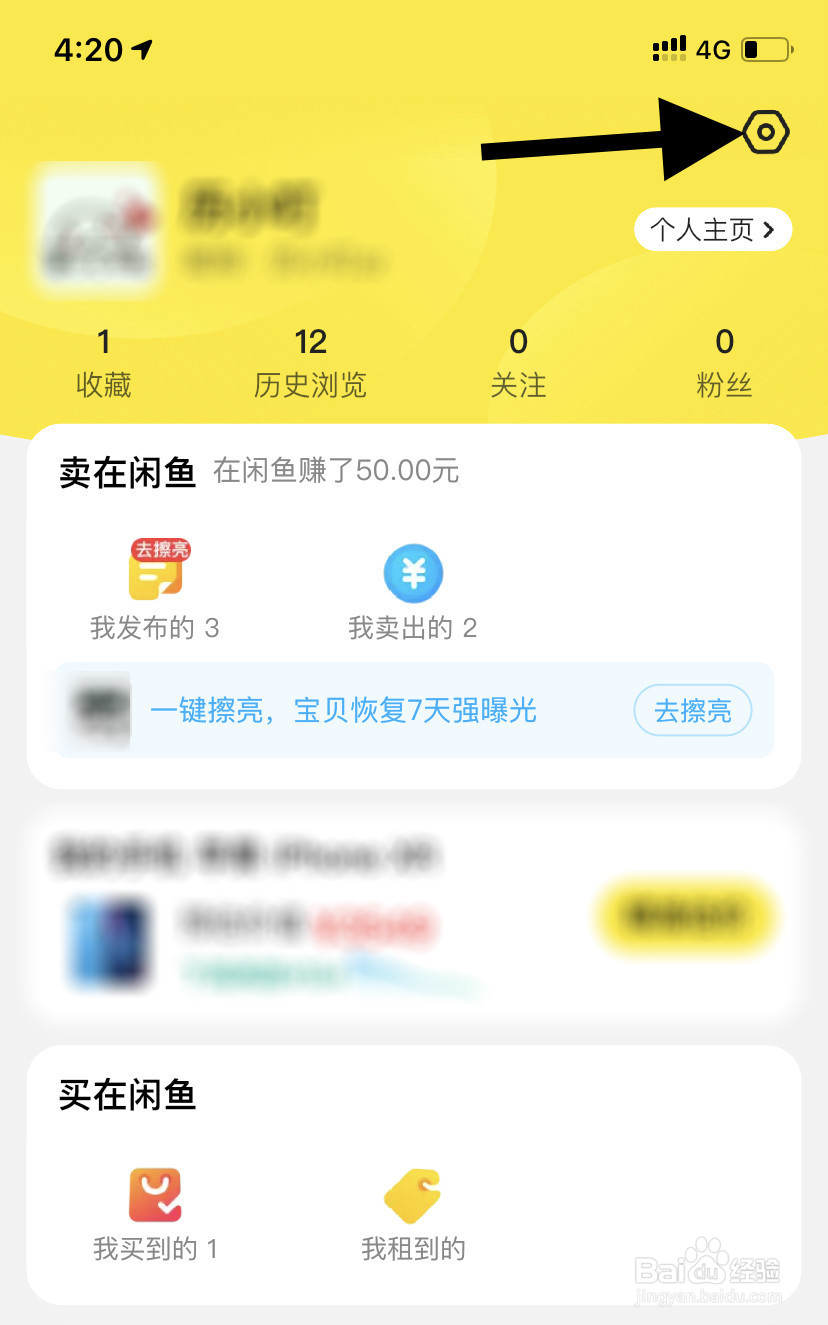View 历史浏览 browsing history

click(x=310, y=364)
